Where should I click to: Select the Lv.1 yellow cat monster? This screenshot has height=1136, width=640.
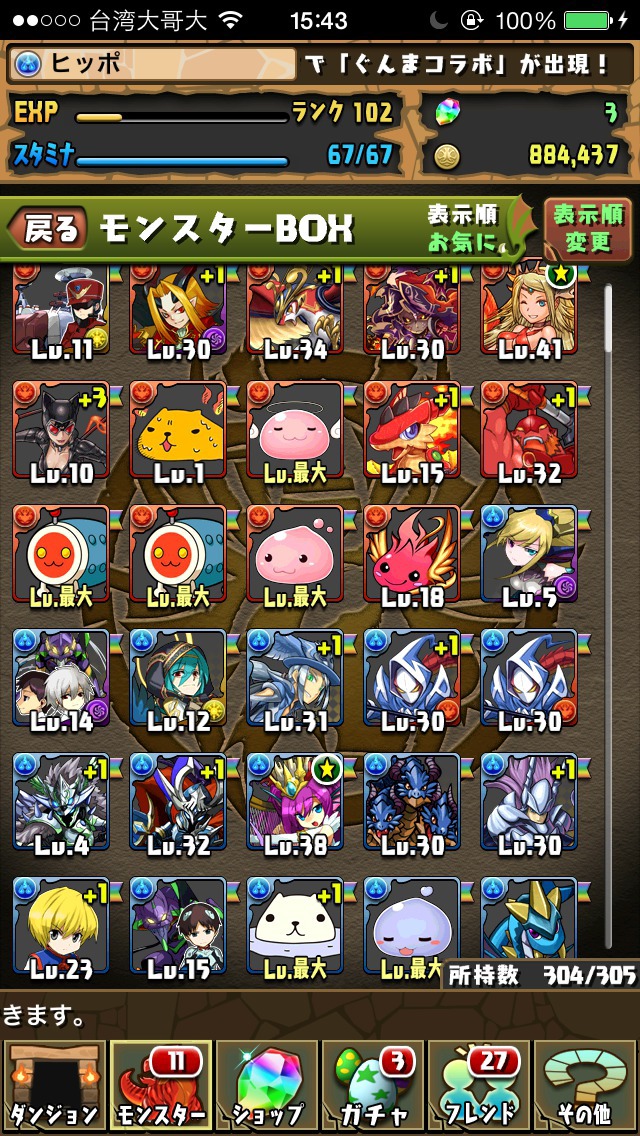coord(178,430)
